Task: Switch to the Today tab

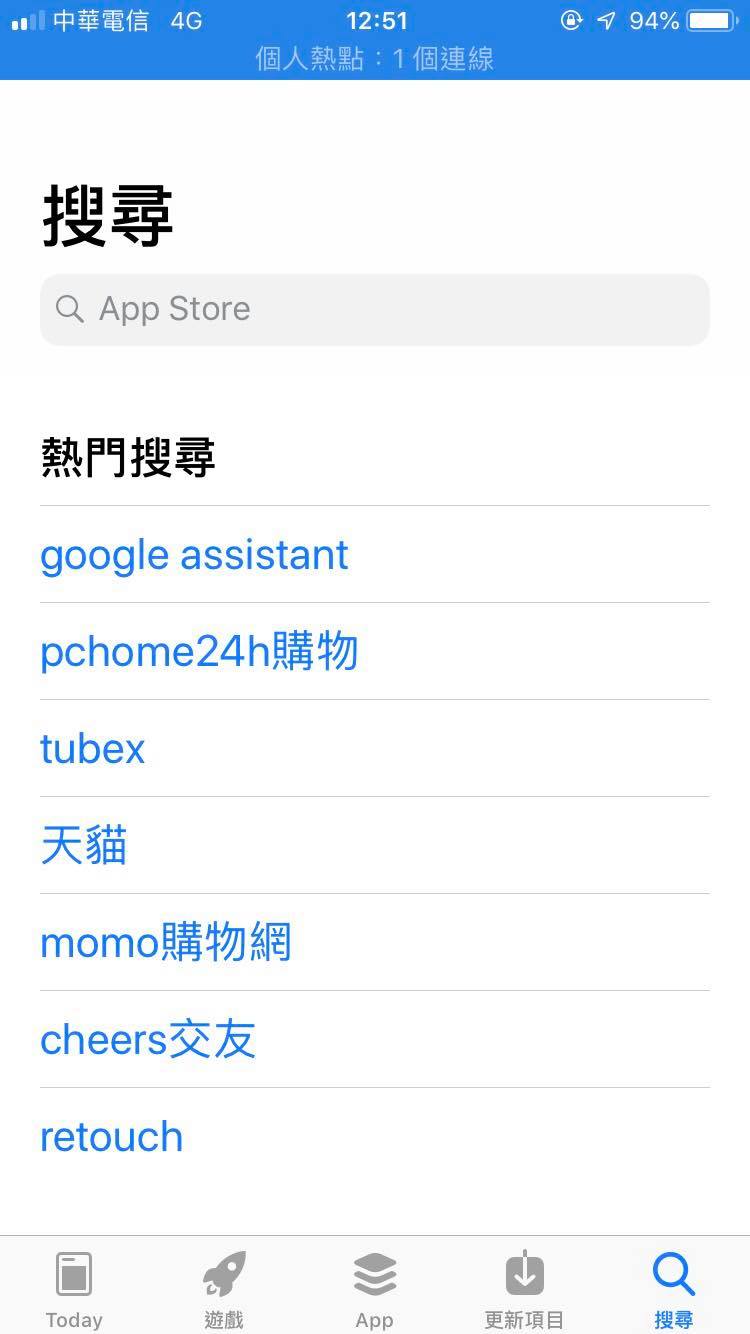Action: pyautogui.click(x=74, y=1289)
